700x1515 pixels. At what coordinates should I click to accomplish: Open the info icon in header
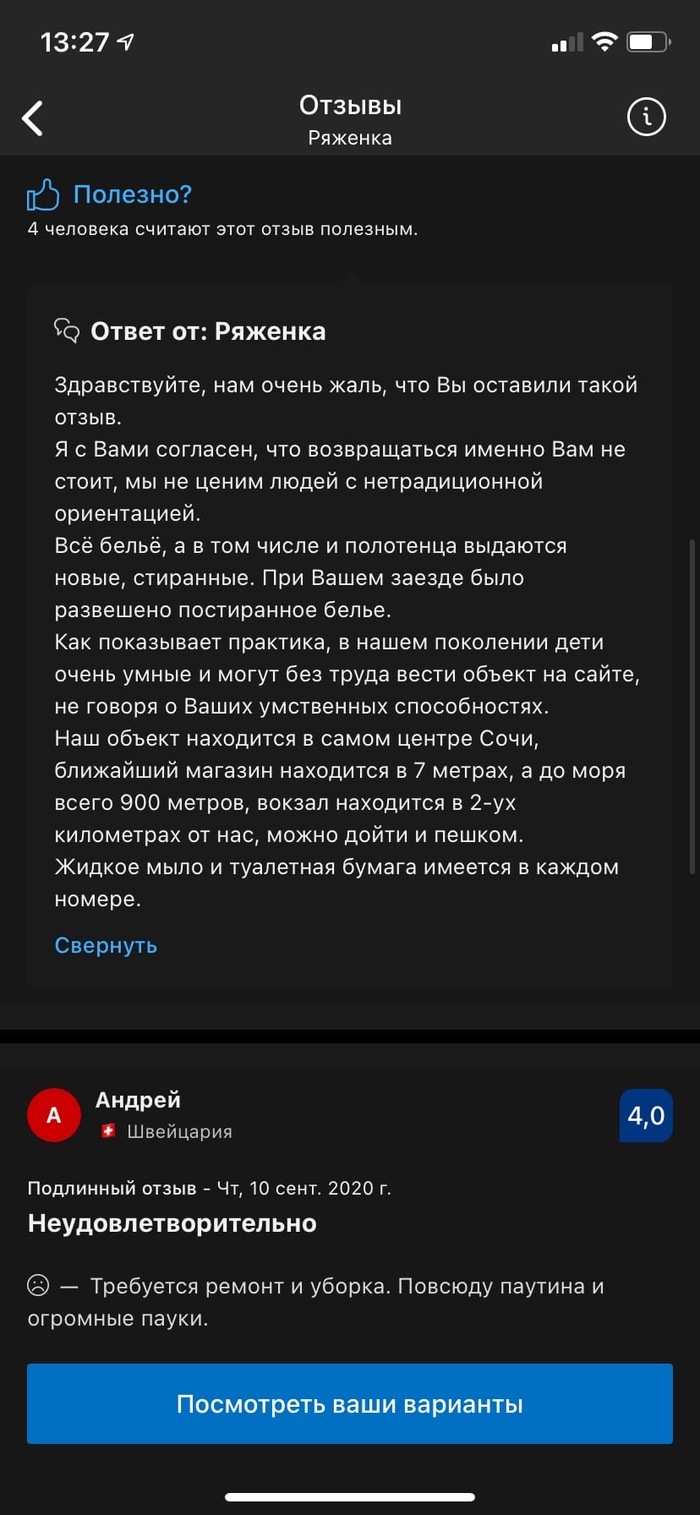click(x=646, y=118)
